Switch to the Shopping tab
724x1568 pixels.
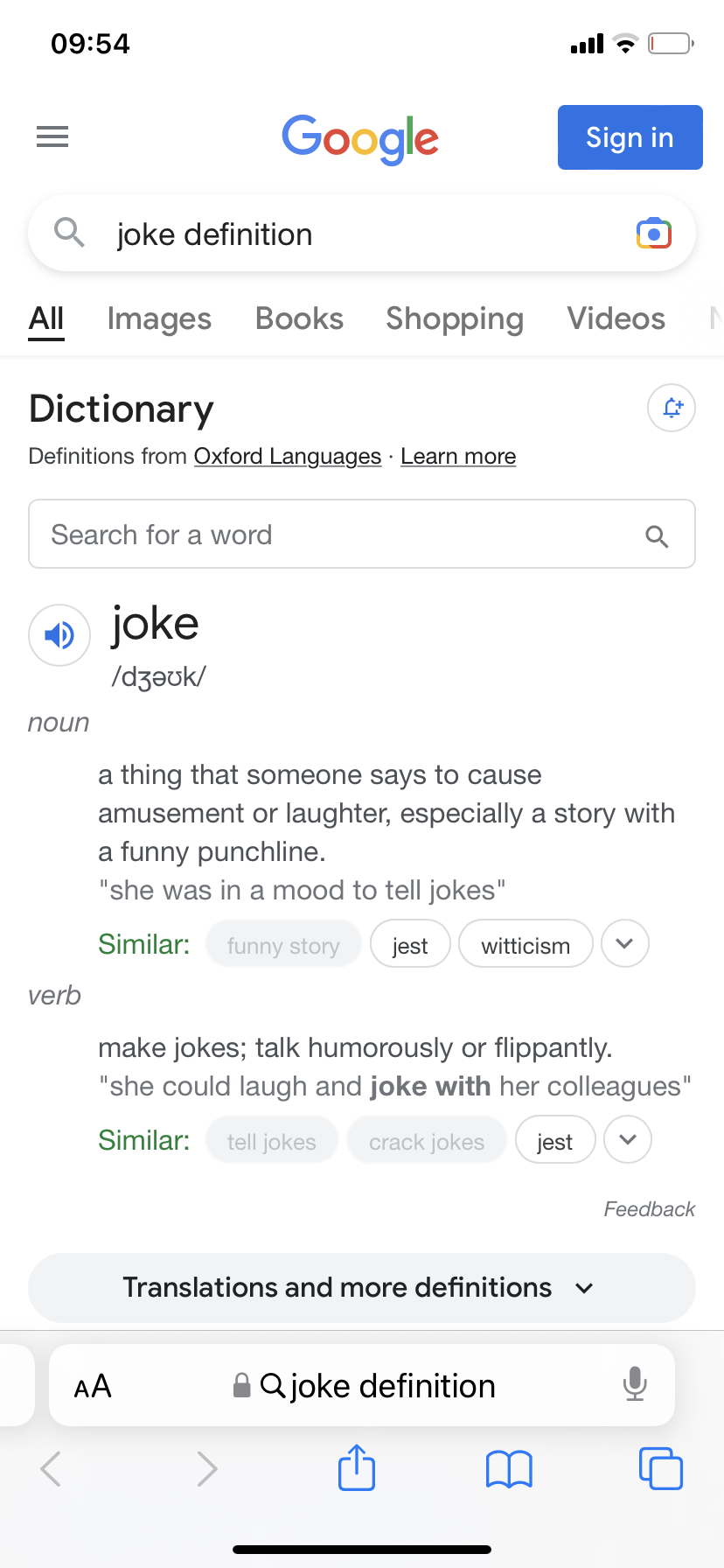point(455,318)
